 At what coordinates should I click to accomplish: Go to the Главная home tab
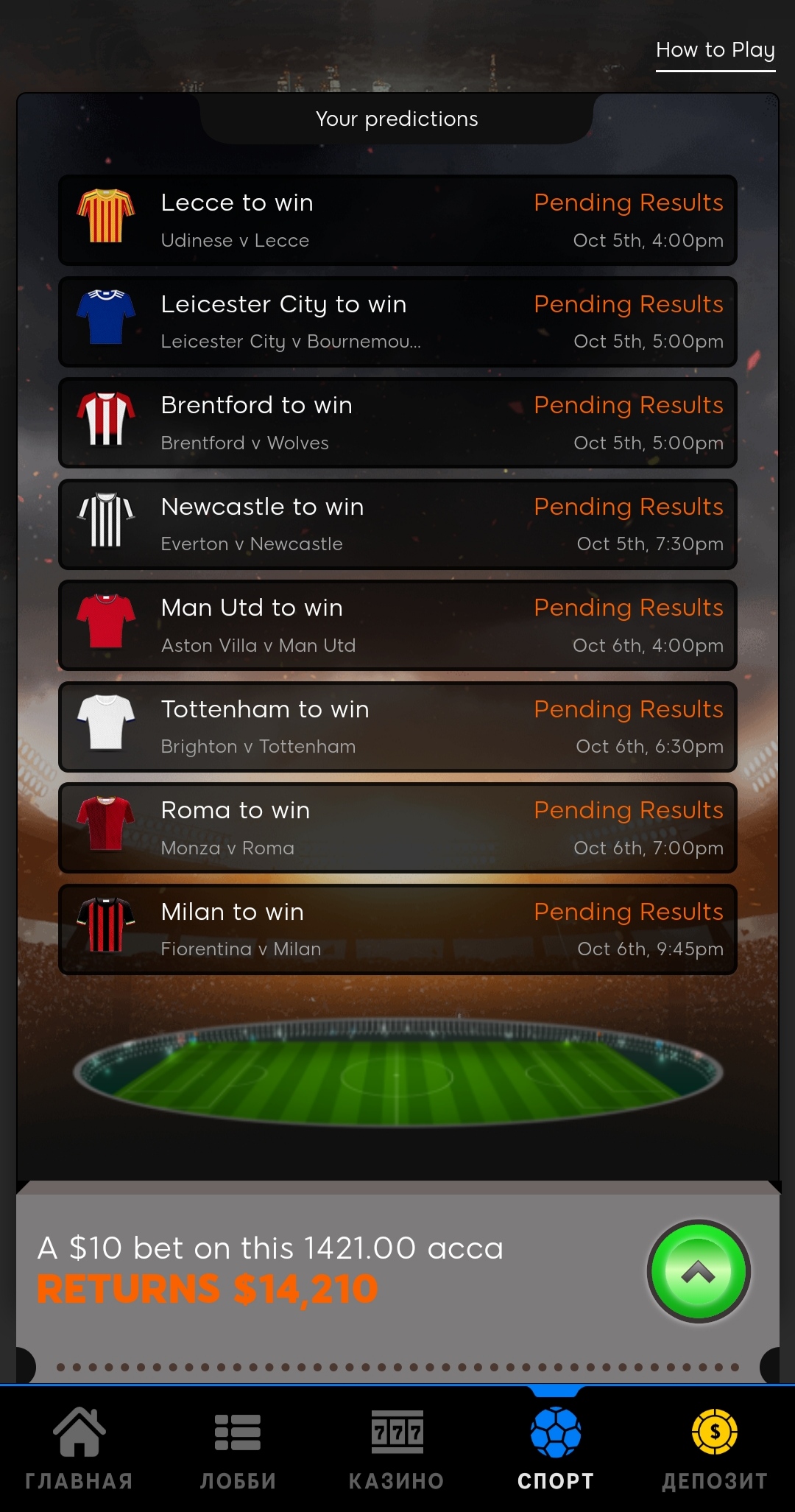tap(79, 1449)
